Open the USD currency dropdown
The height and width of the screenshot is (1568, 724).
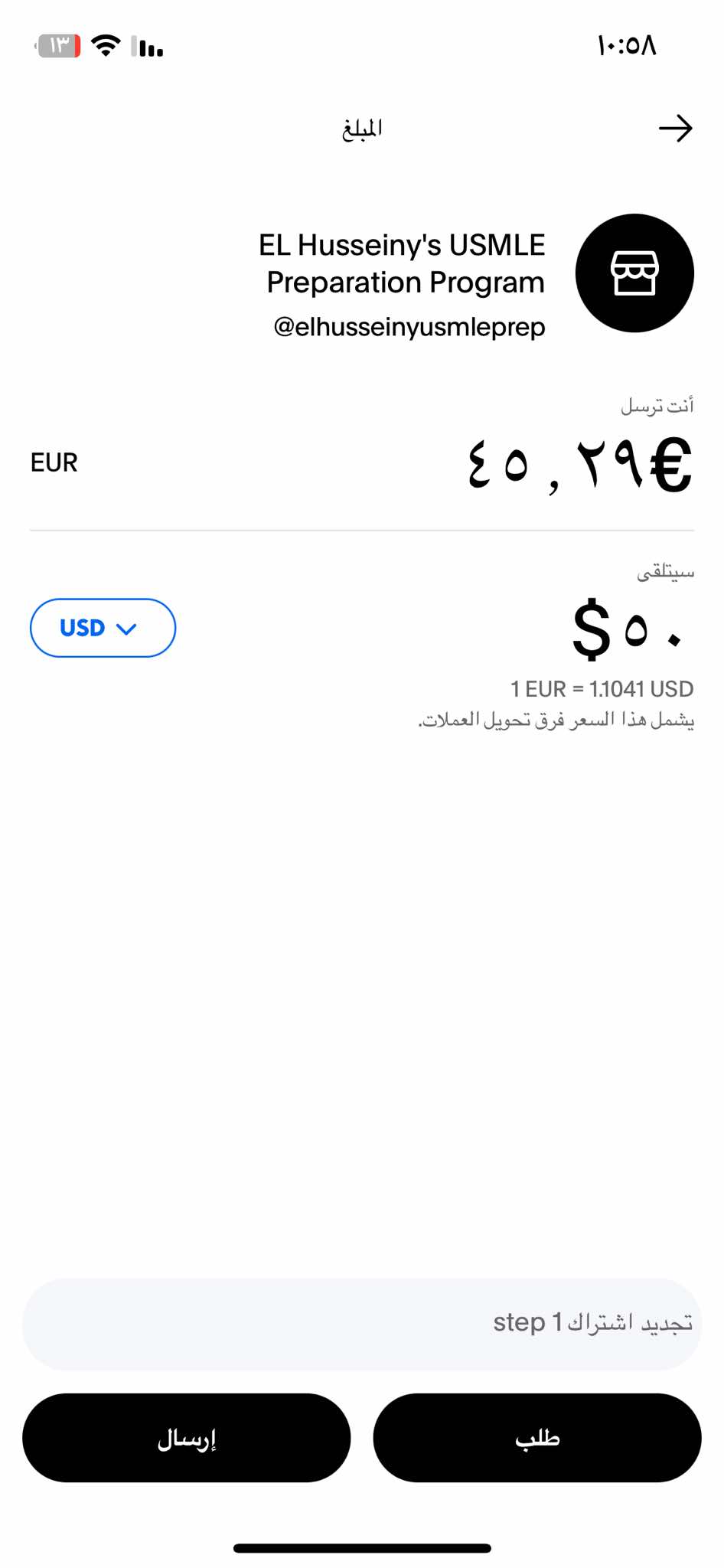click(103, 628)
